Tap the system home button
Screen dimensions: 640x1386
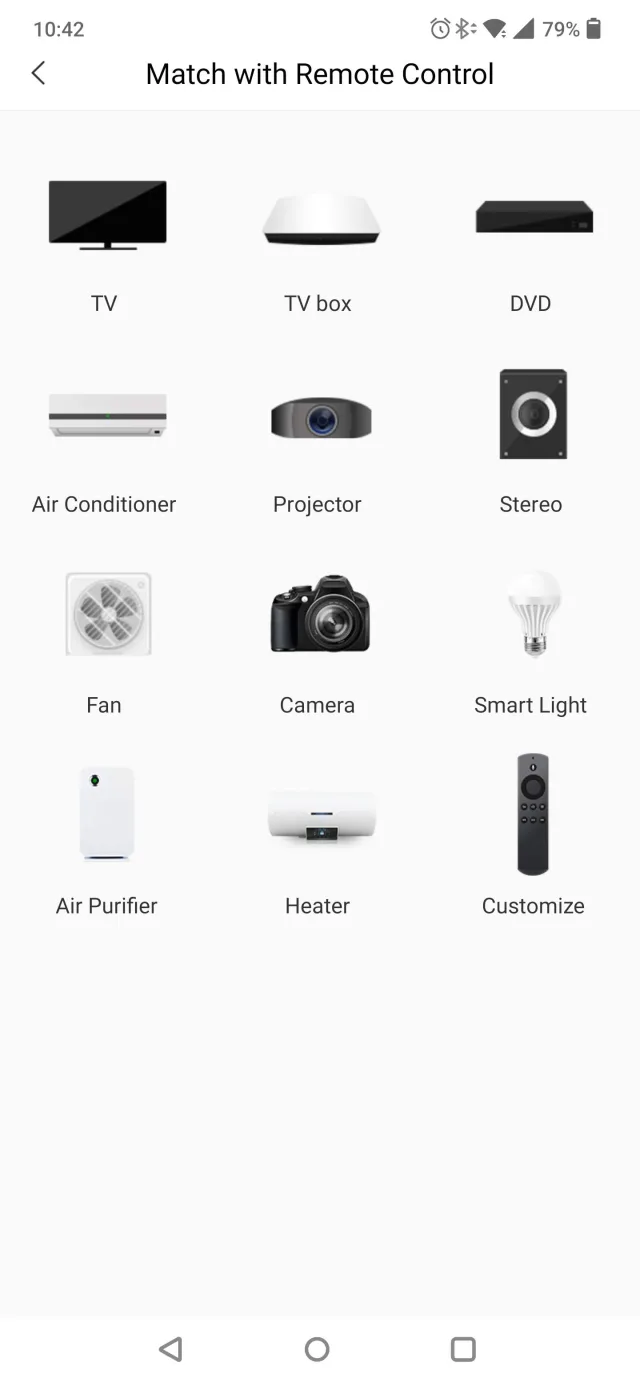coord(317,1349)
